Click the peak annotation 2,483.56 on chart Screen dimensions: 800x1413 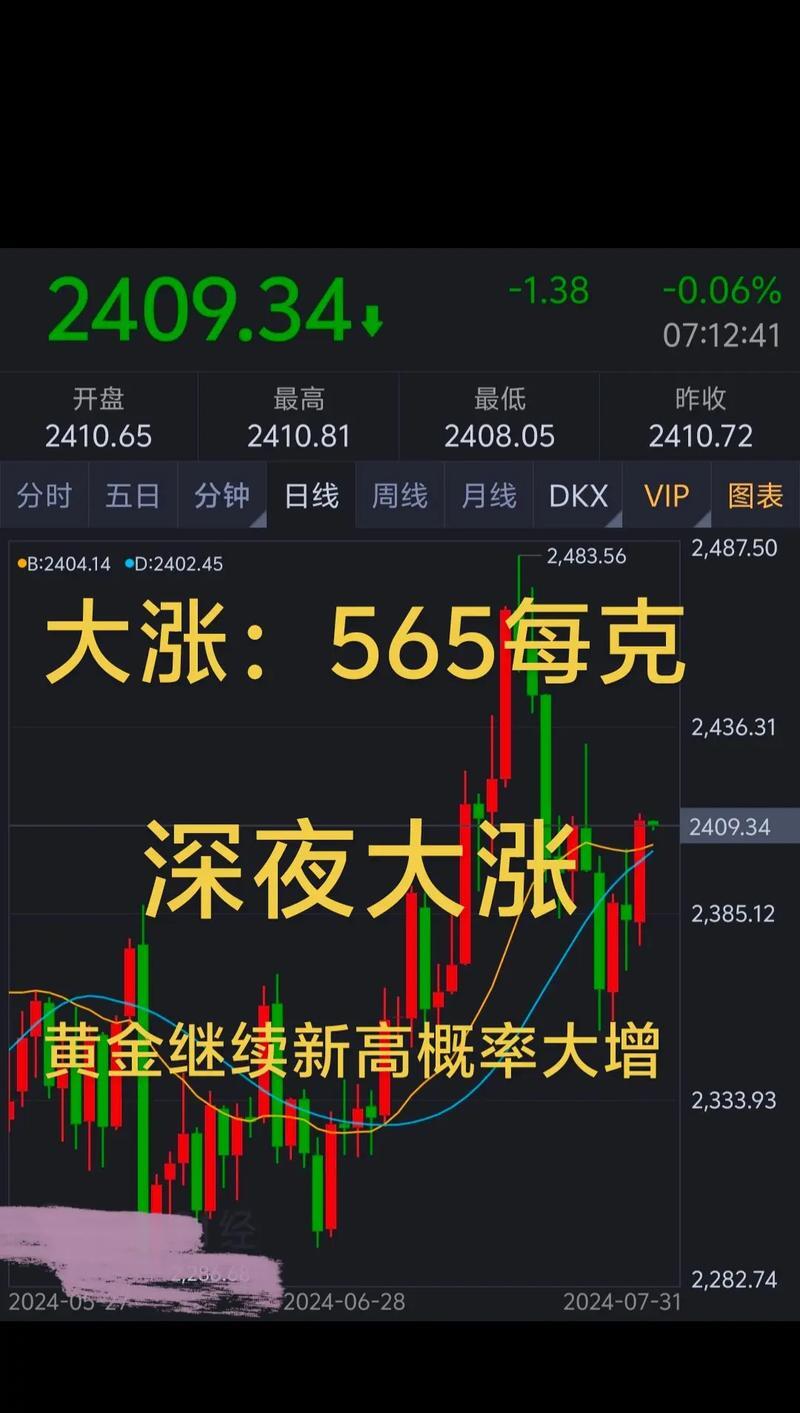pos(588,557)
